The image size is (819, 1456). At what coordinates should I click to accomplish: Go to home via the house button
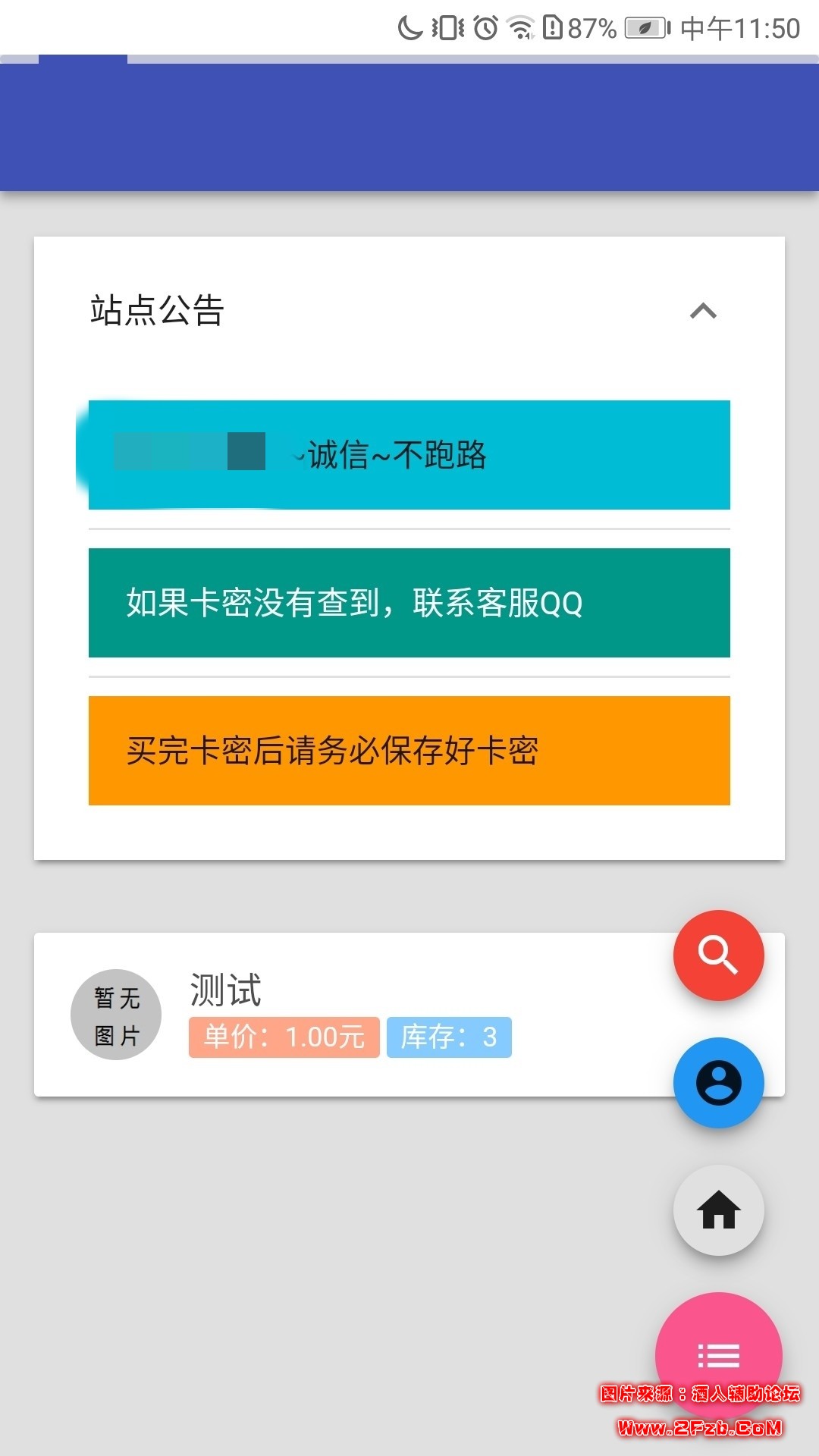pos(718,1210)
